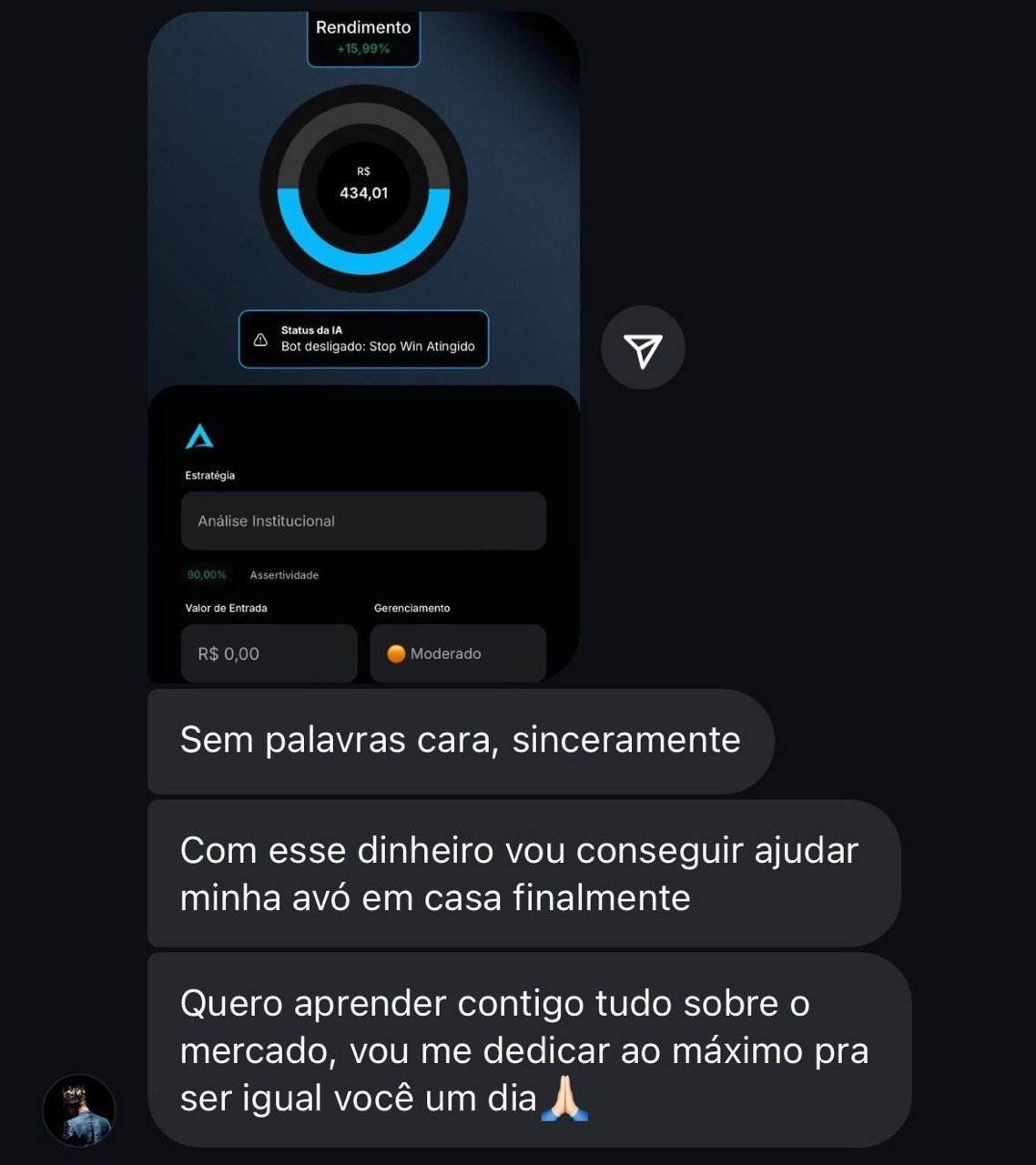Forward the shared image with the paper-plane icon
This screenshot has height=1165, width=1036.
tap(643, 349)
